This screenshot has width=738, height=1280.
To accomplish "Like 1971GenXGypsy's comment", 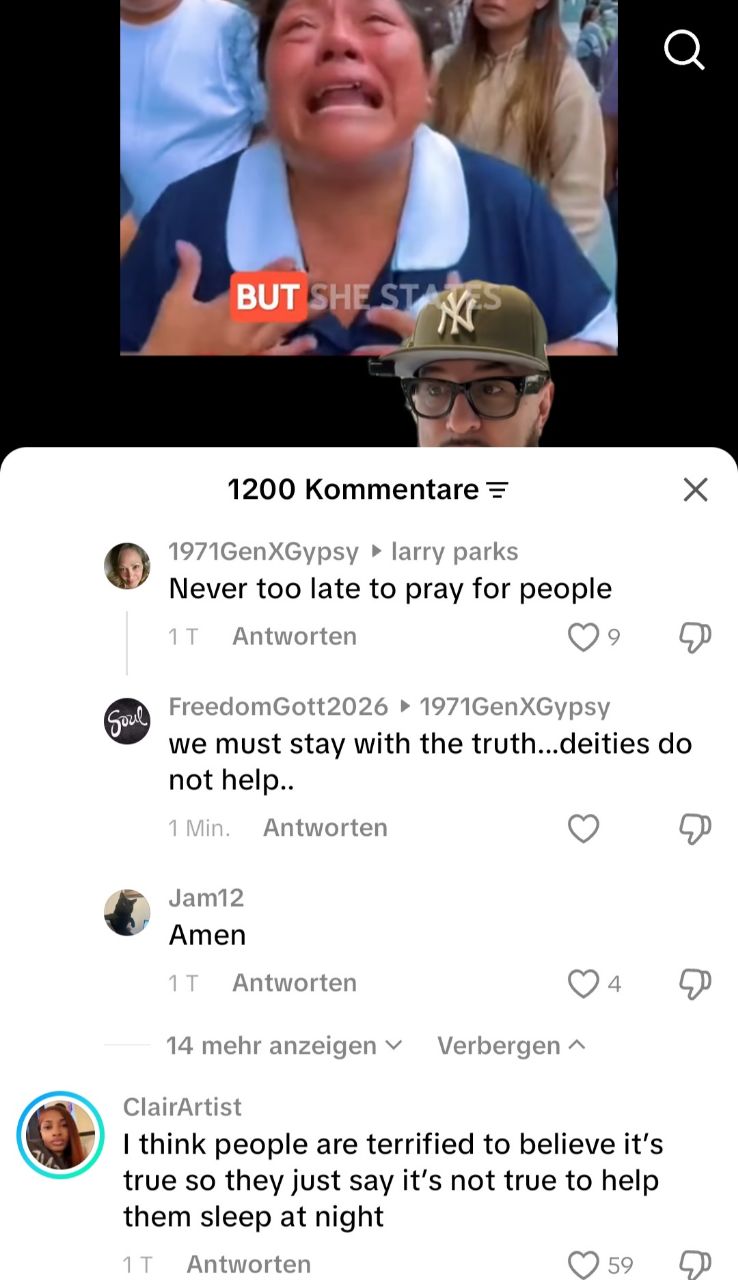I will click(583, 637).
